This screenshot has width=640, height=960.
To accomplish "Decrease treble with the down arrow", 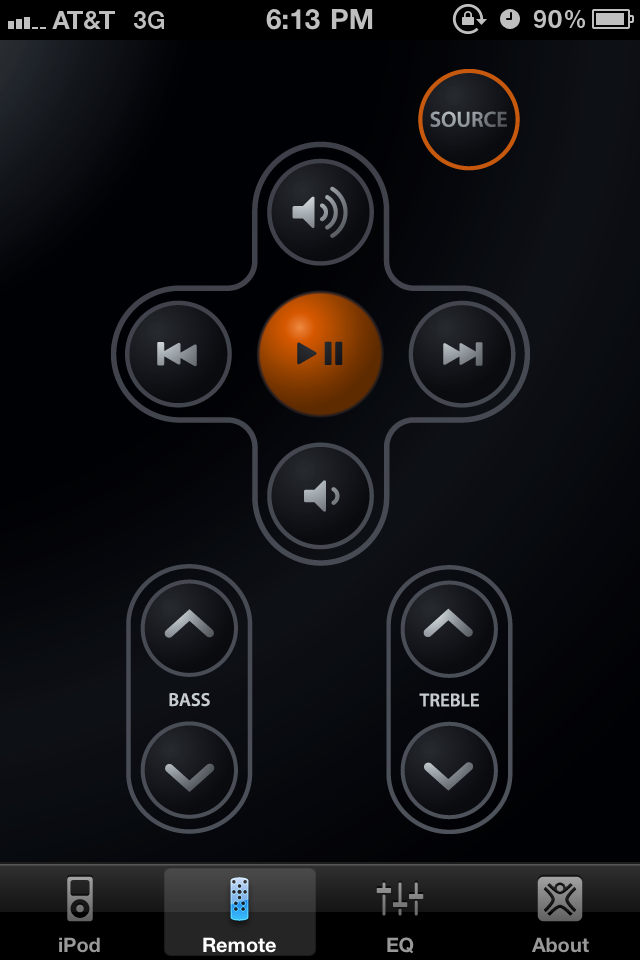I will click(x=449, y=771).
